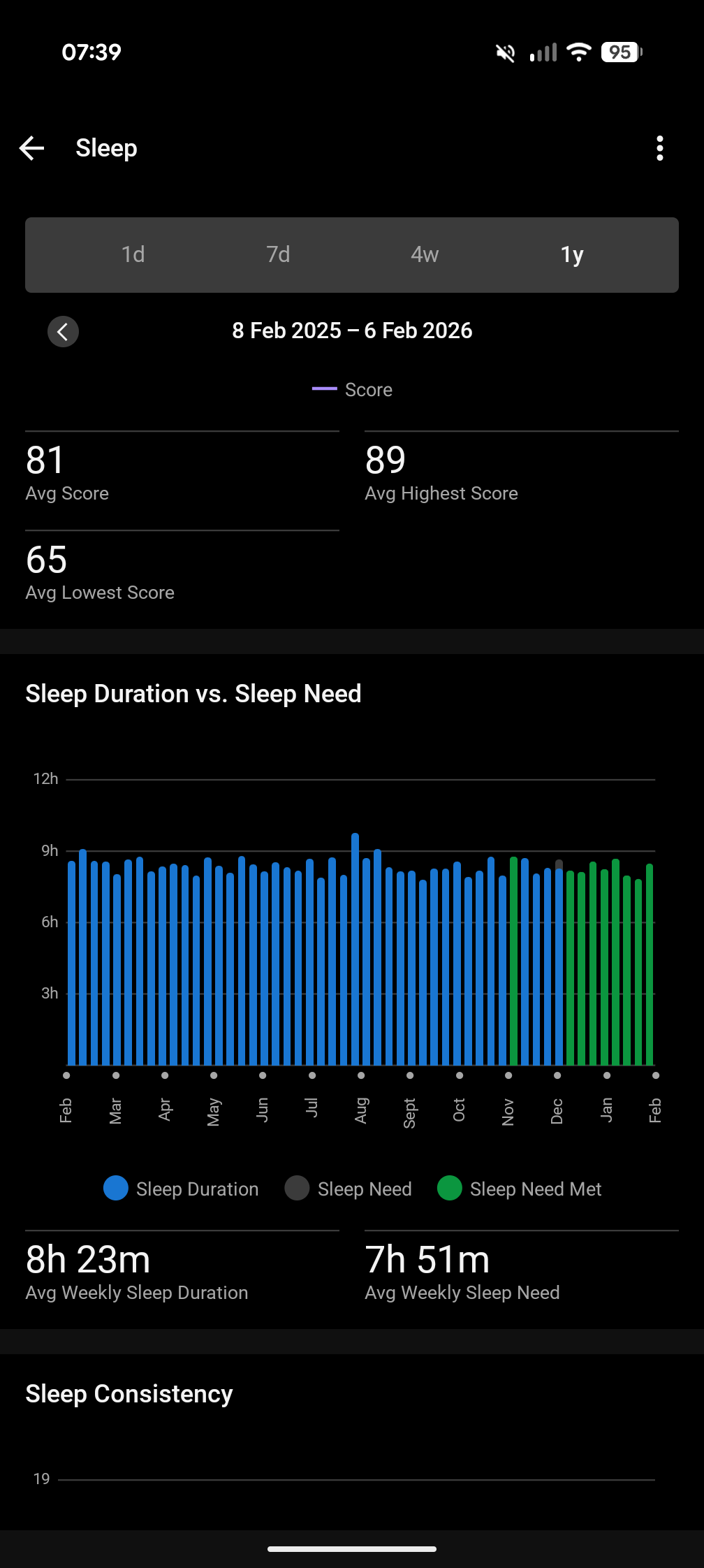
Task: Go back from the Sleep screen
Action: click(x=32, y=148)
